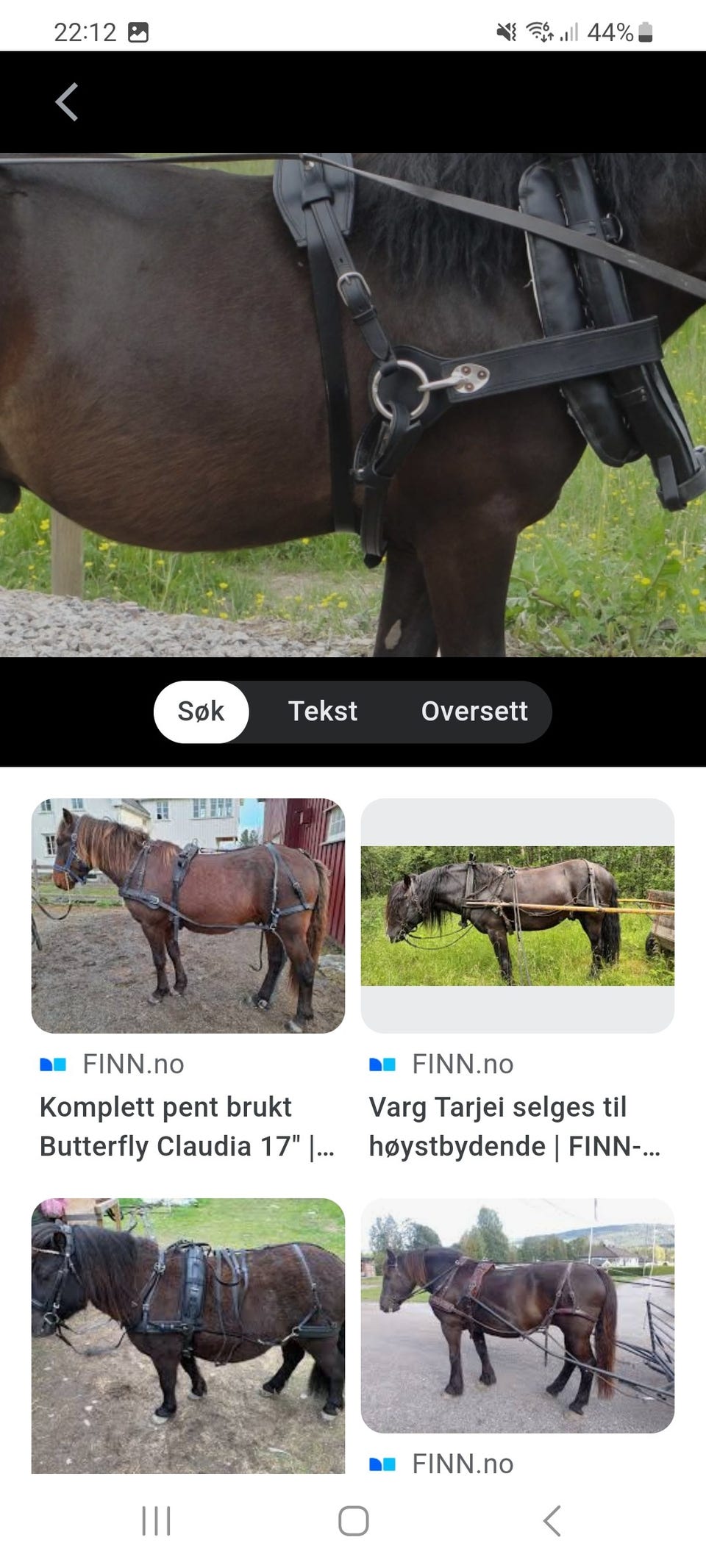This screenshot has height=1568, width=706.
Task: Tap the battery indicator icon
Action: tap(643, 31)
